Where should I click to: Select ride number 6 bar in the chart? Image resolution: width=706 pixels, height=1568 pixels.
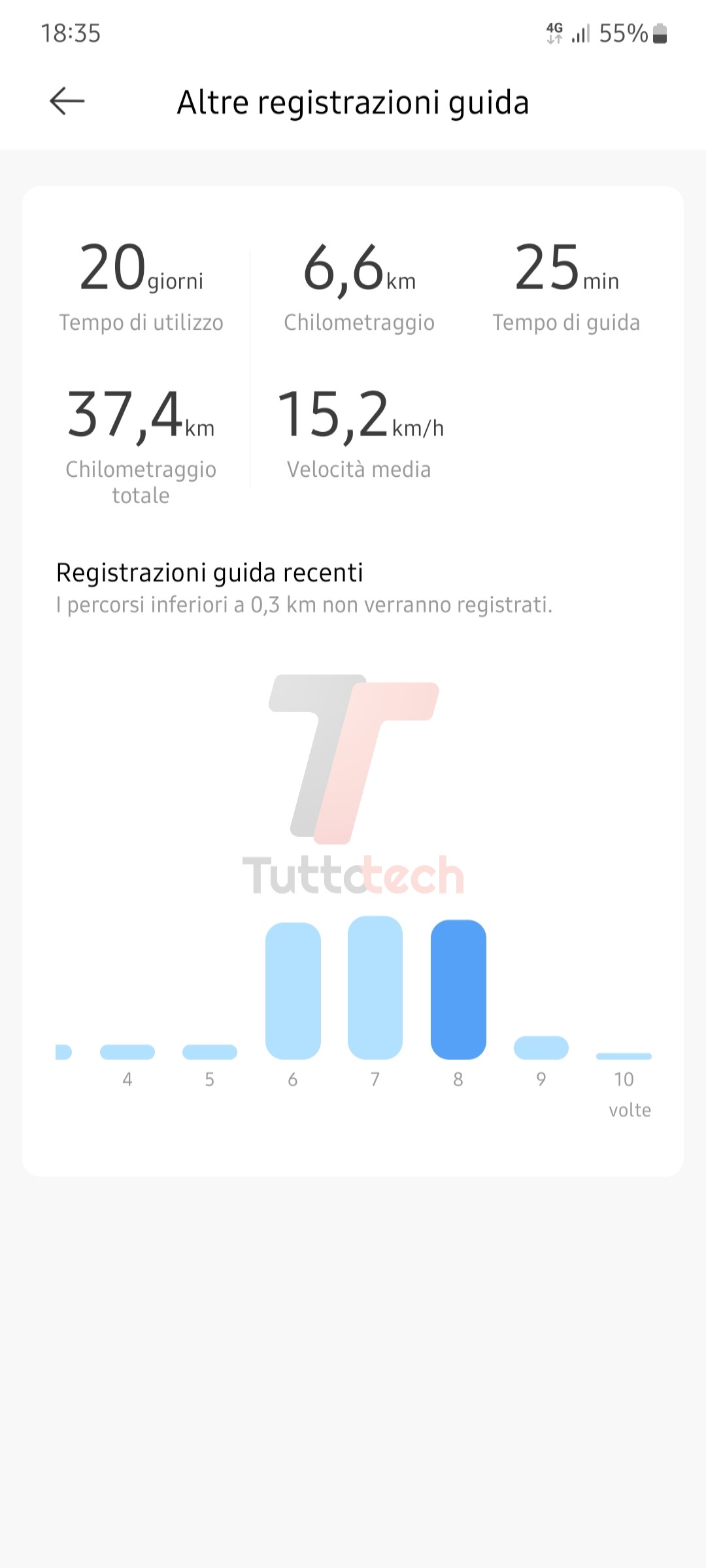[293, 990]
